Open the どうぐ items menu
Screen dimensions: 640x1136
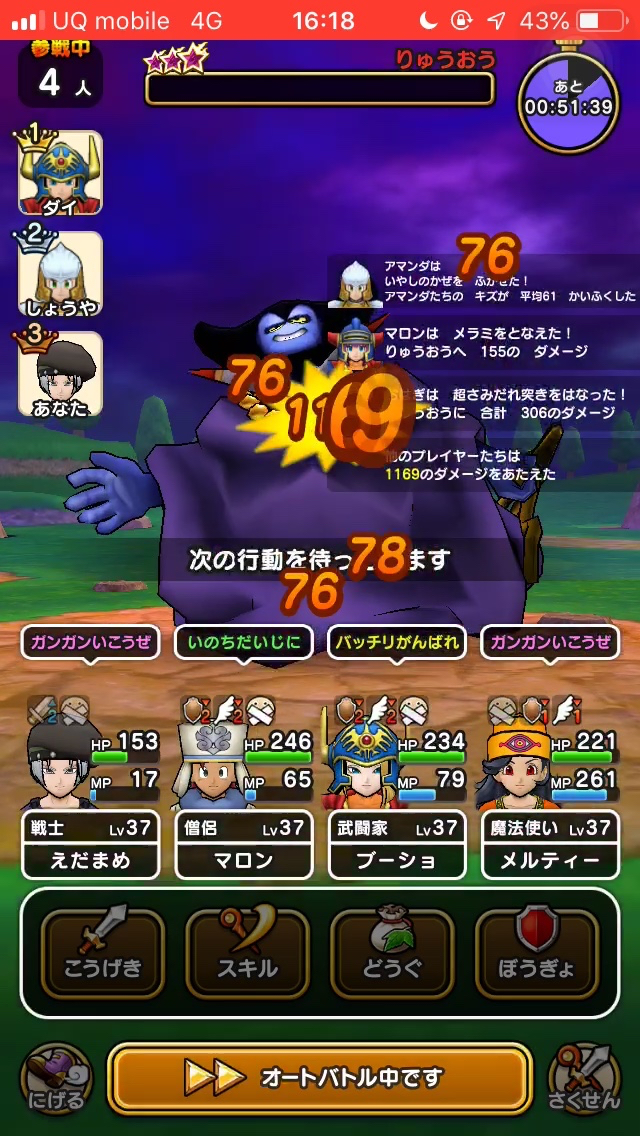[393, 953]
